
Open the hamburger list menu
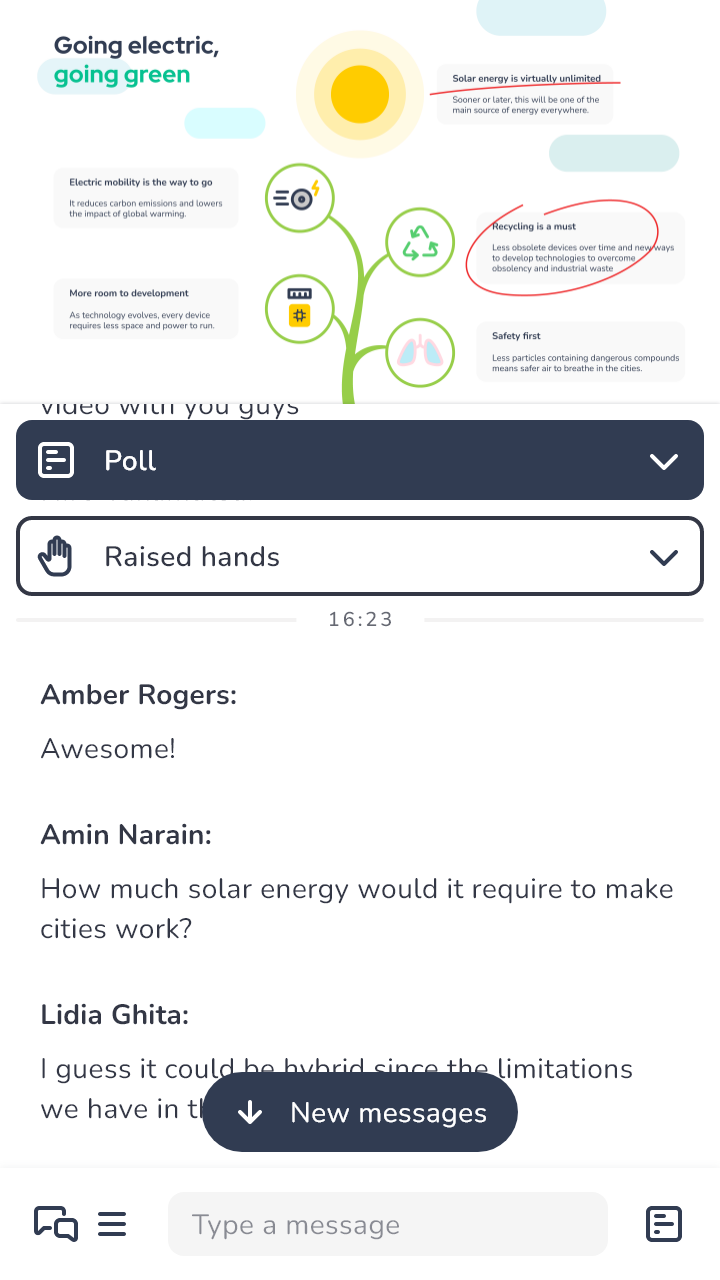point(112,1224)
